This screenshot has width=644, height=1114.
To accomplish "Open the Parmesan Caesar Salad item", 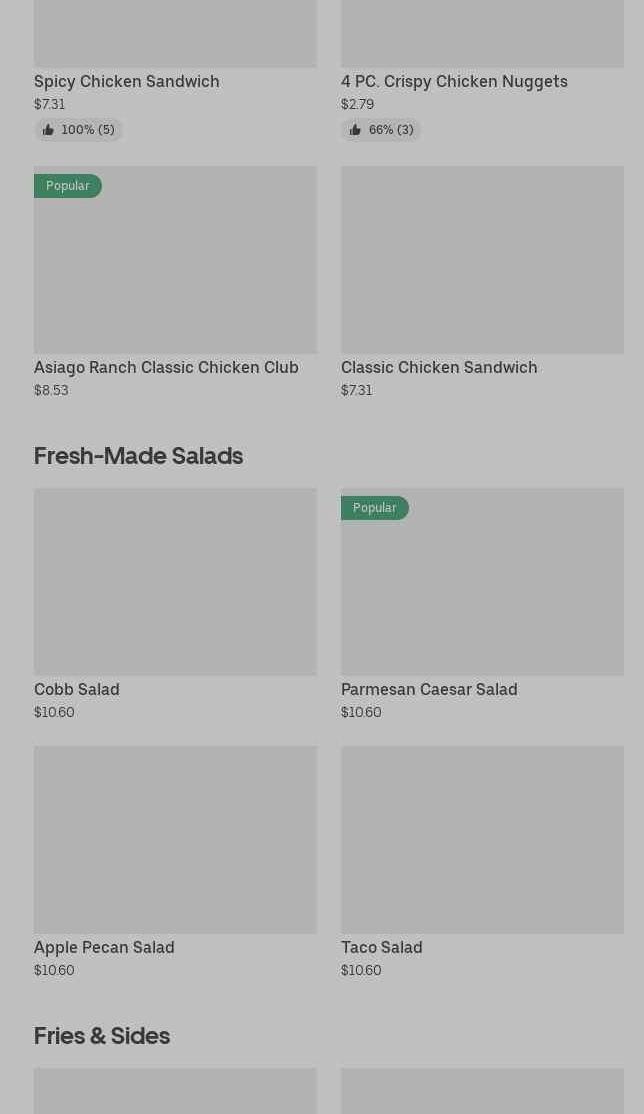I will click(482, 605).
